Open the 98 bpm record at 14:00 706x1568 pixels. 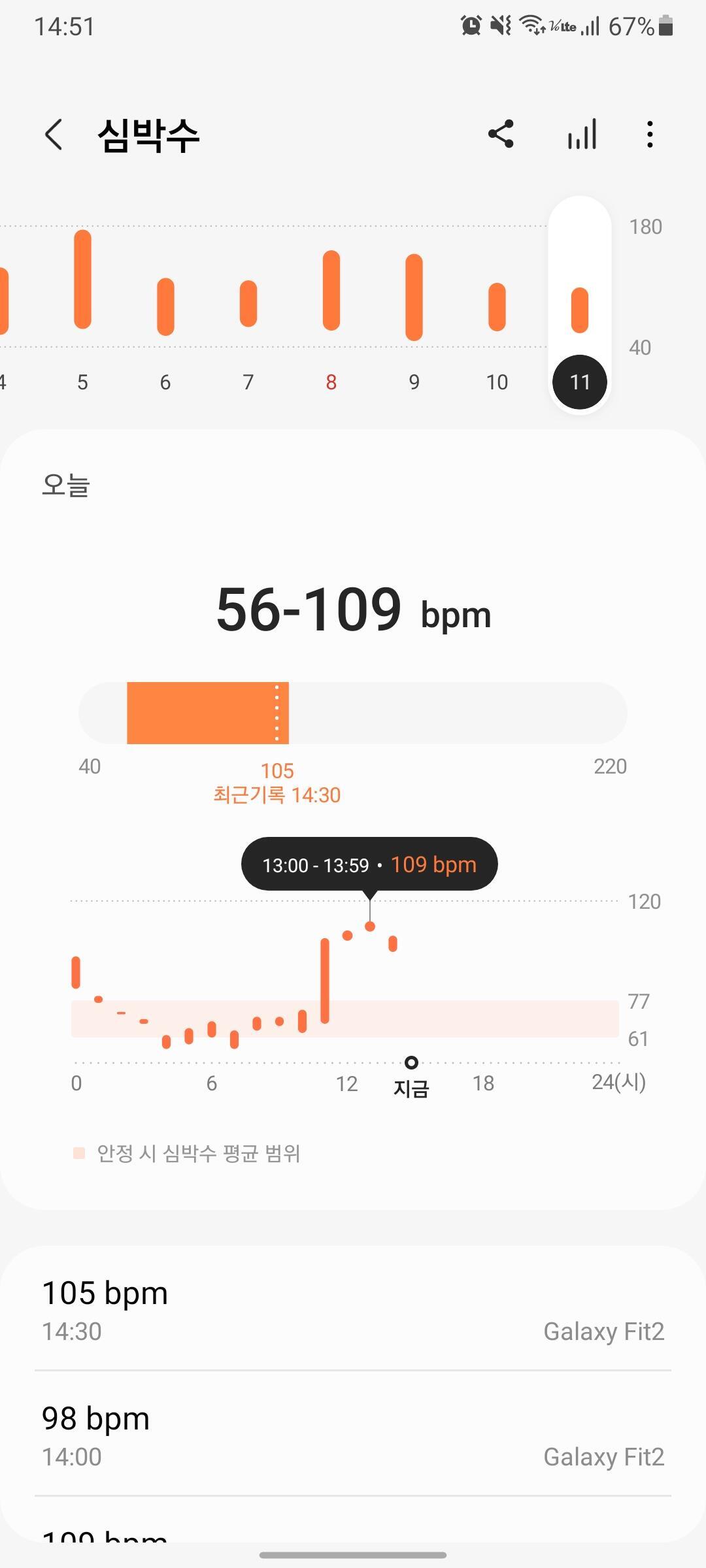353,1435
